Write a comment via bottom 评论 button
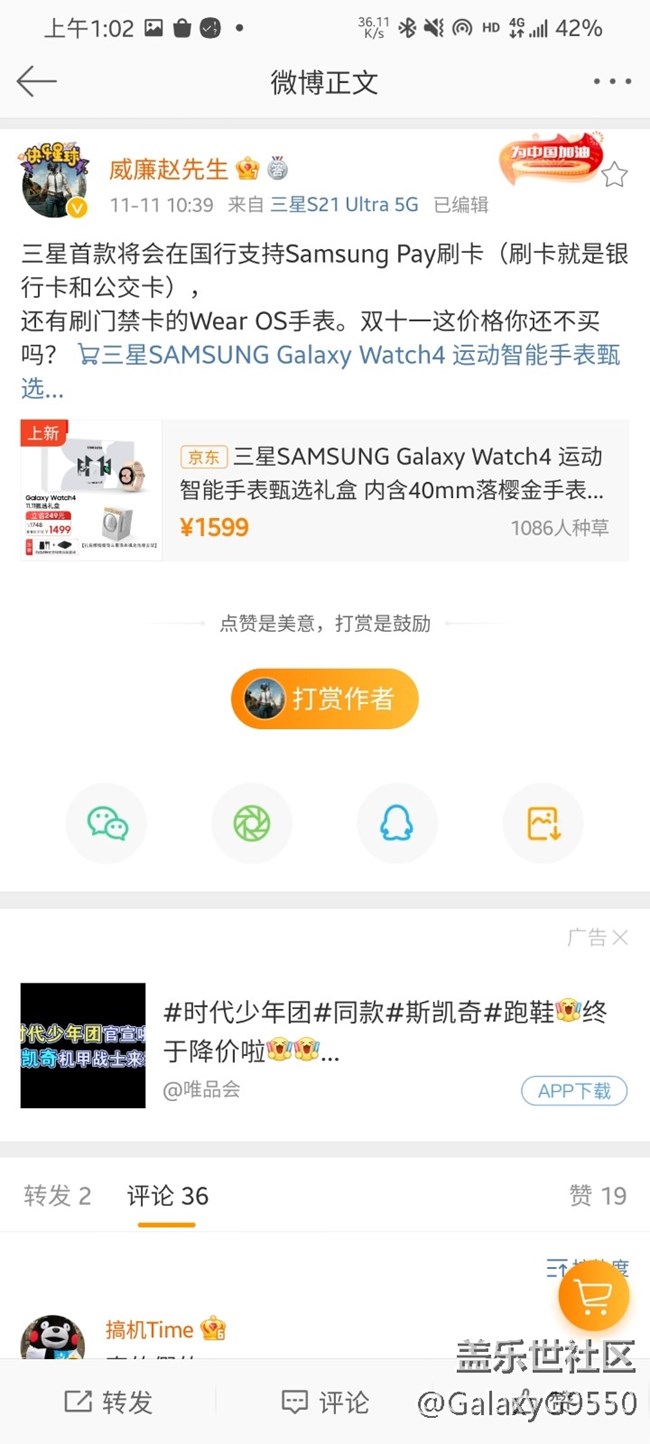The width and height of the screenshot is (650, 1444). click(x=325, y=1402)
